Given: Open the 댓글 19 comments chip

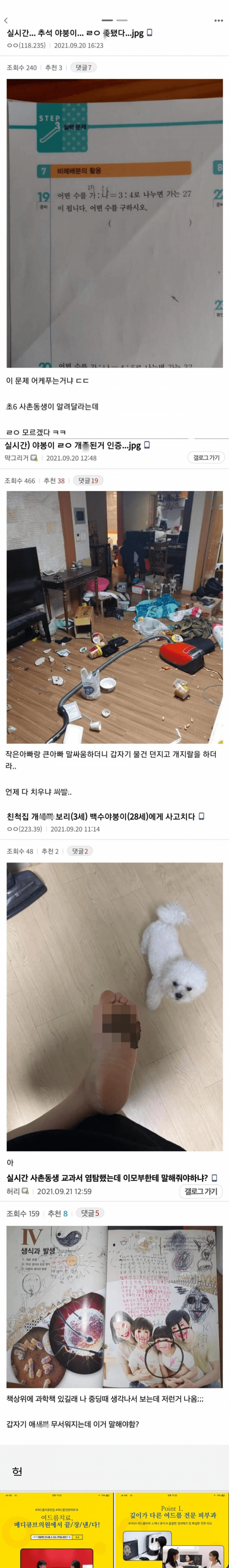Looking at the screenshot, I should 88,480.
